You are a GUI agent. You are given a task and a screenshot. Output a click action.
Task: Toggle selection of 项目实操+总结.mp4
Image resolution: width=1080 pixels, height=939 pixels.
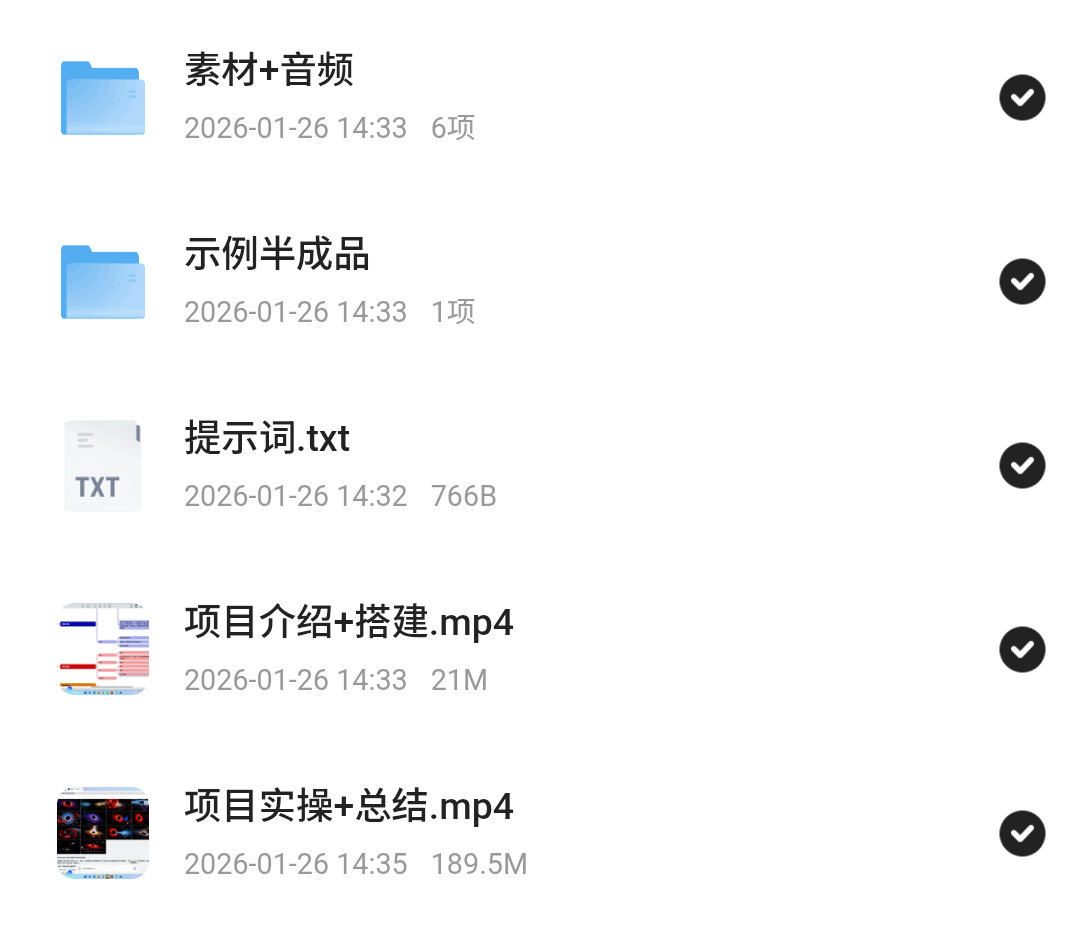point(1022,834)
